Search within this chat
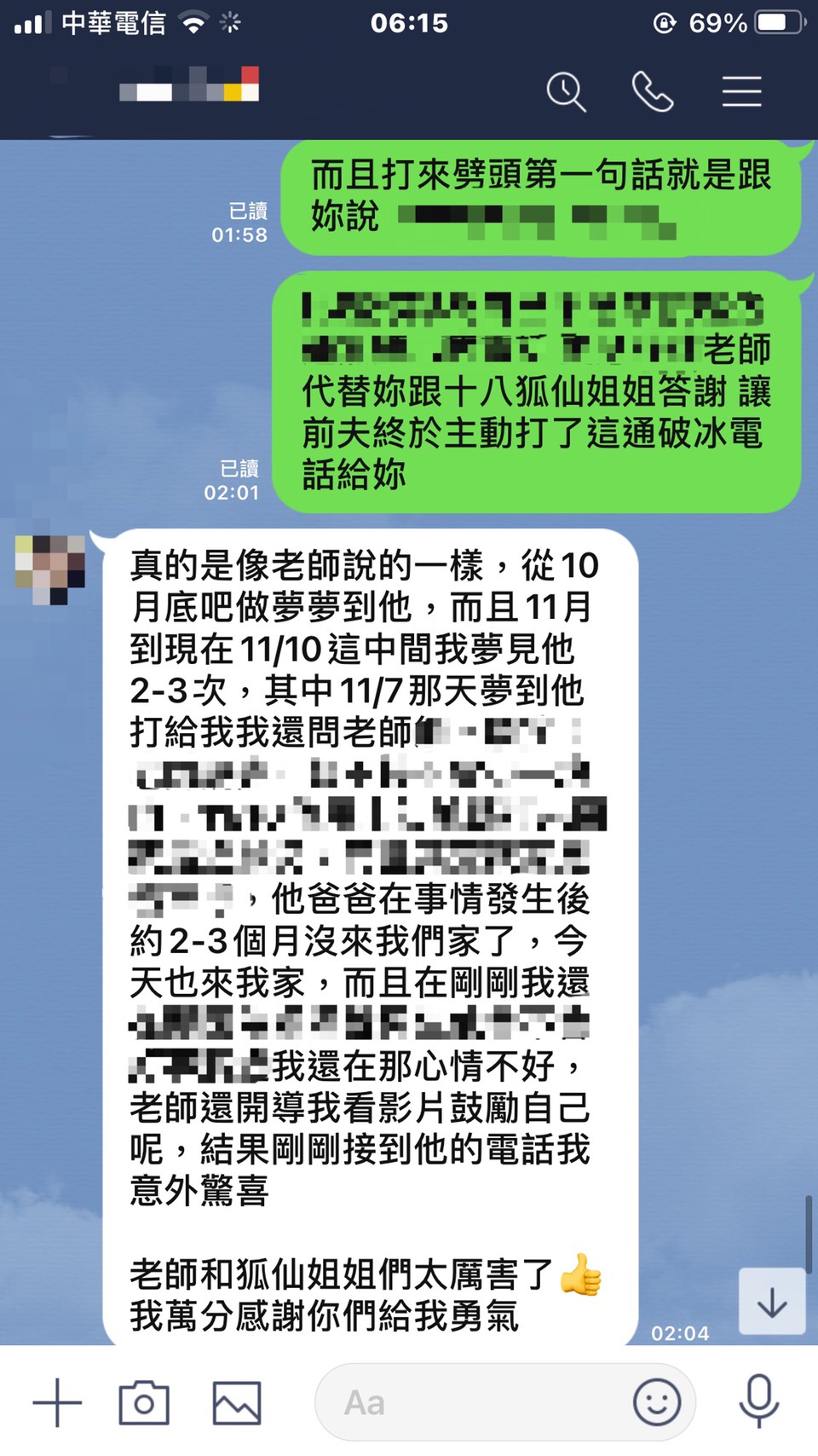This screenshot has height=1456, width=818. 566,91
